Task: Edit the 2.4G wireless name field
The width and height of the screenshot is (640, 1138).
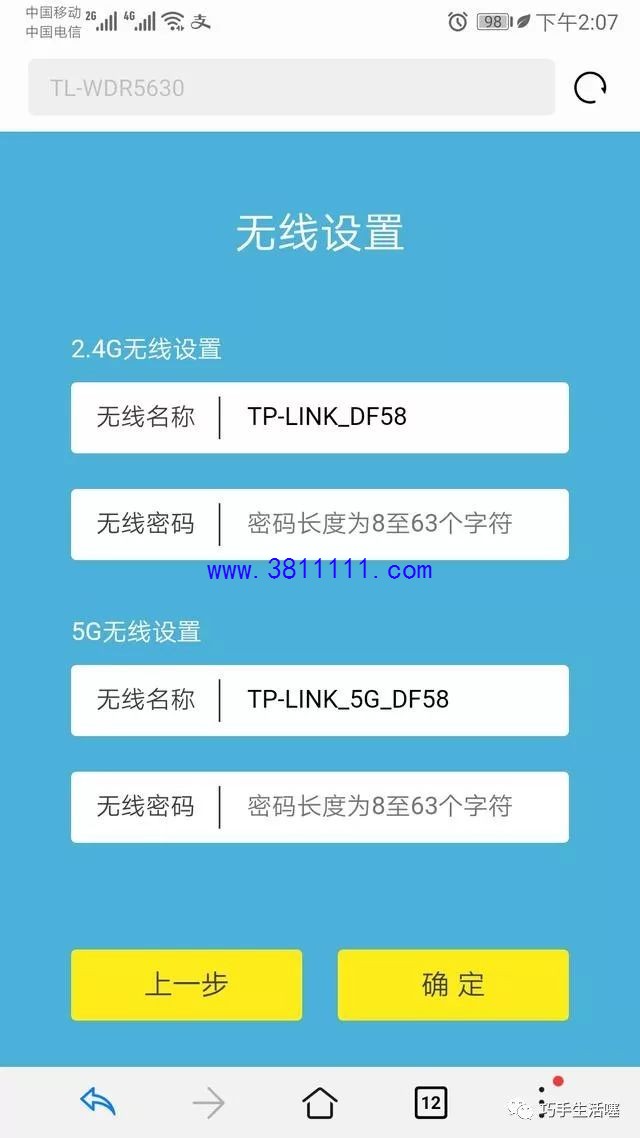Action: 319,417
